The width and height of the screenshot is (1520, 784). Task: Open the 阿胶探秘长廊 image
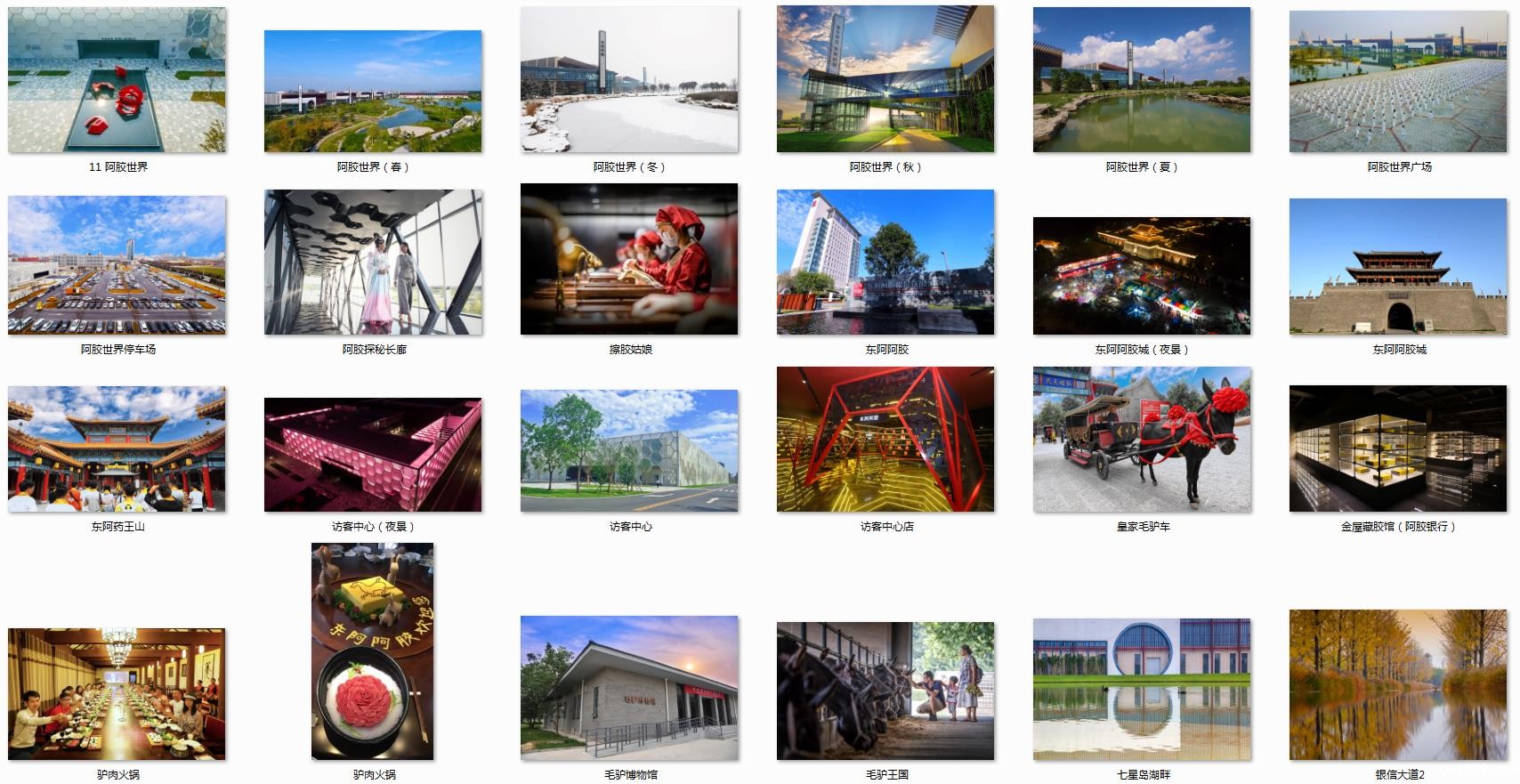(373, 263)
